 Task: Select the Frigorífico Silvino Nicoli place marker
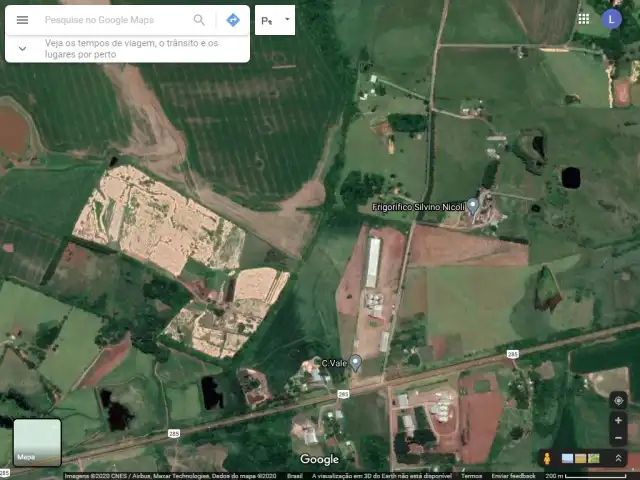click(x=474, y=207)
